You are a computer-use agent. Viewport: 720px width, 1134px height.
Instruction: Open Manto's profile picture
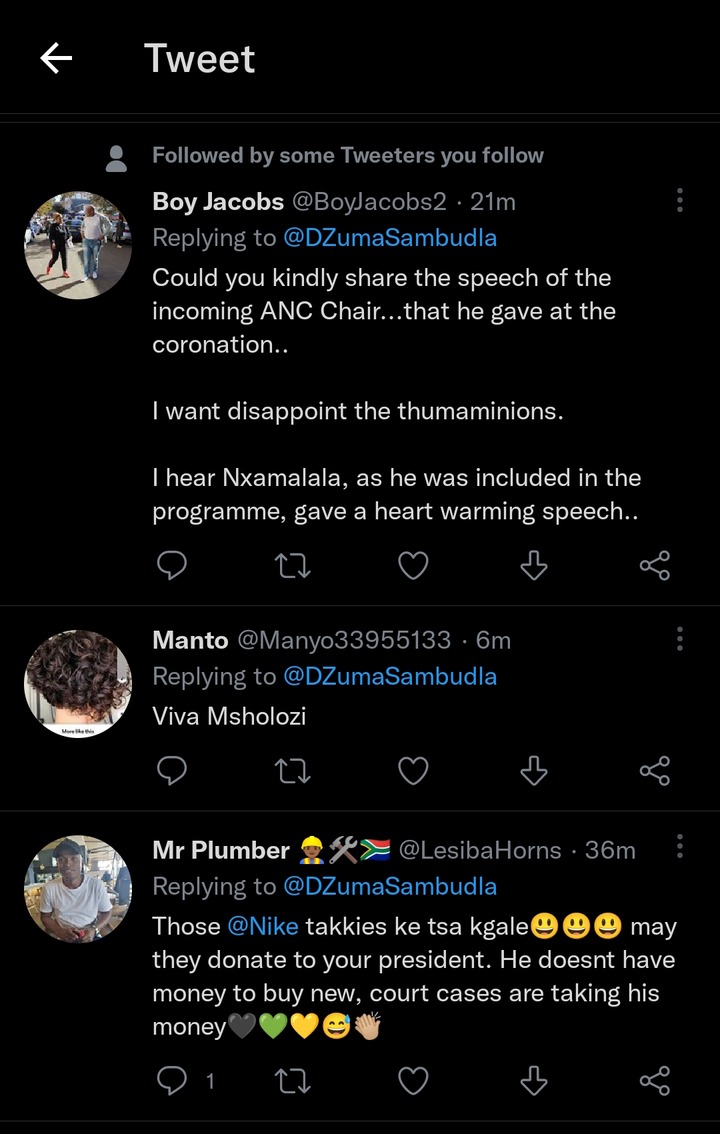click(78, 684)
